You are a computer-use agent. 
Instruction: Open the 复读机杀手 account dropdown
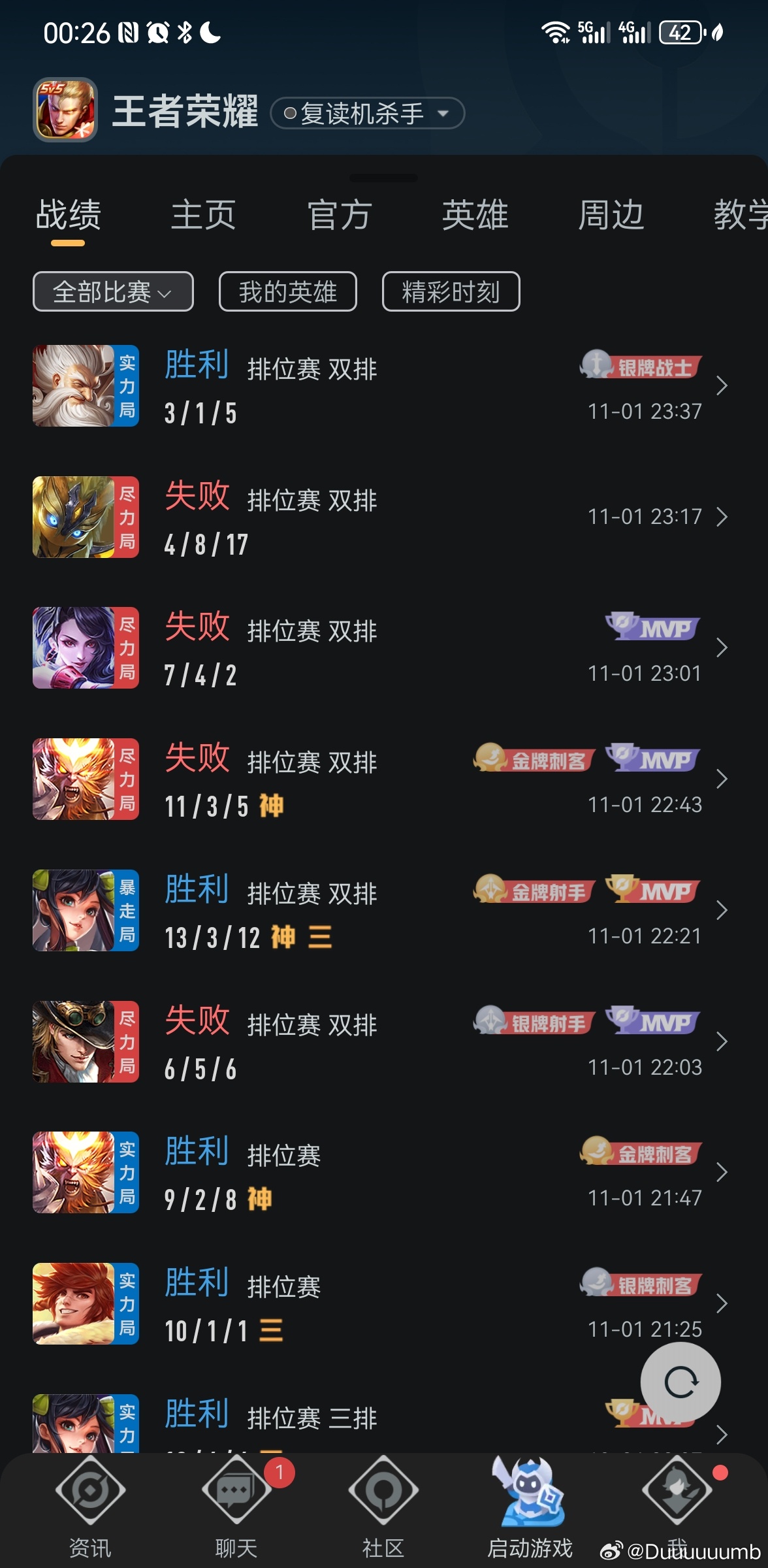367,114
